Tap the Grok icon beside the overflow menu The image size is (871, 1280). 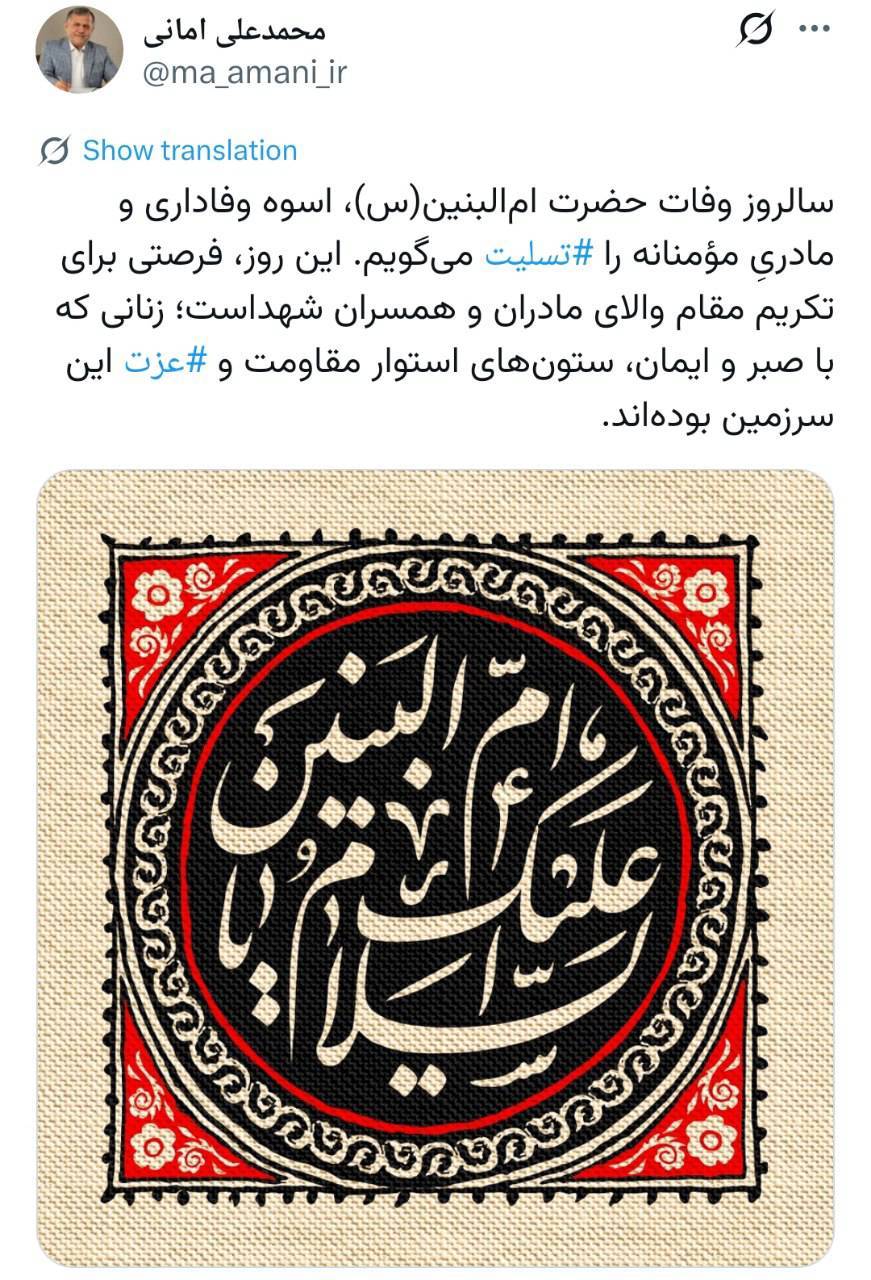[x=755, y=31]
